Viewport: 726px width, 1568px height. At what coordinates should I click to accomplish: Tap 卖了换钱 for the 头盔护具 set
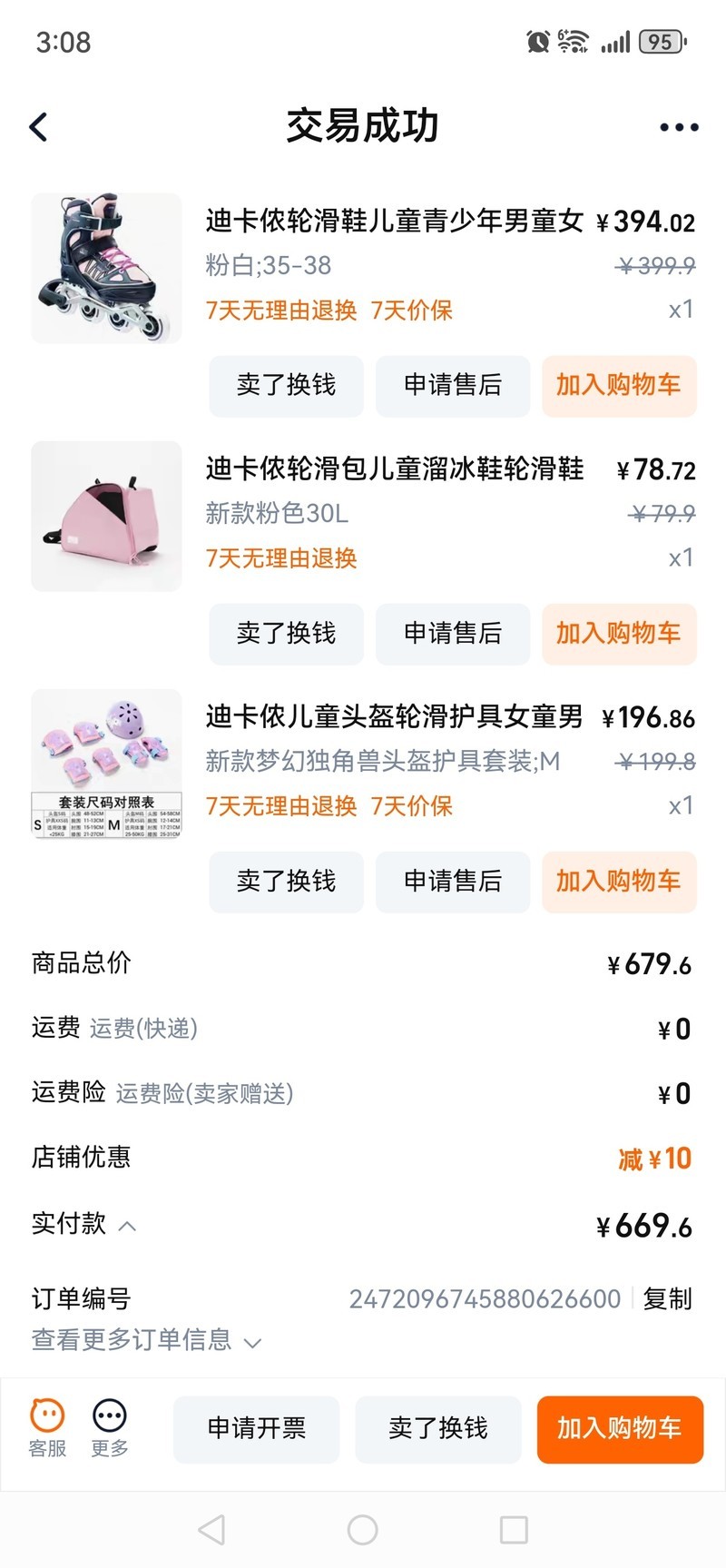[286, 882]
